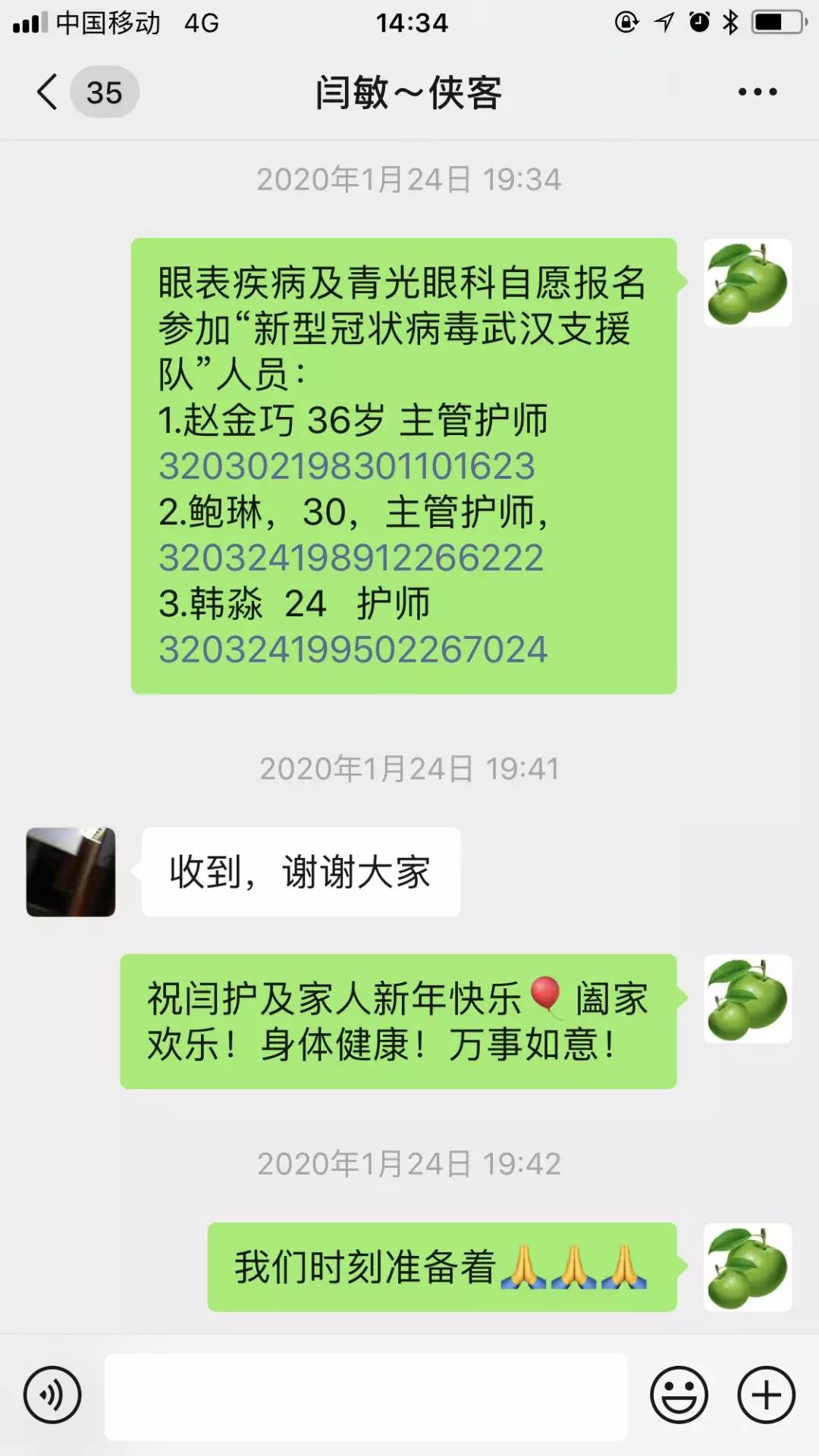Tap the linked number 320324198912266222
This screenshot has height=1456, width=819.
point(351,558)
